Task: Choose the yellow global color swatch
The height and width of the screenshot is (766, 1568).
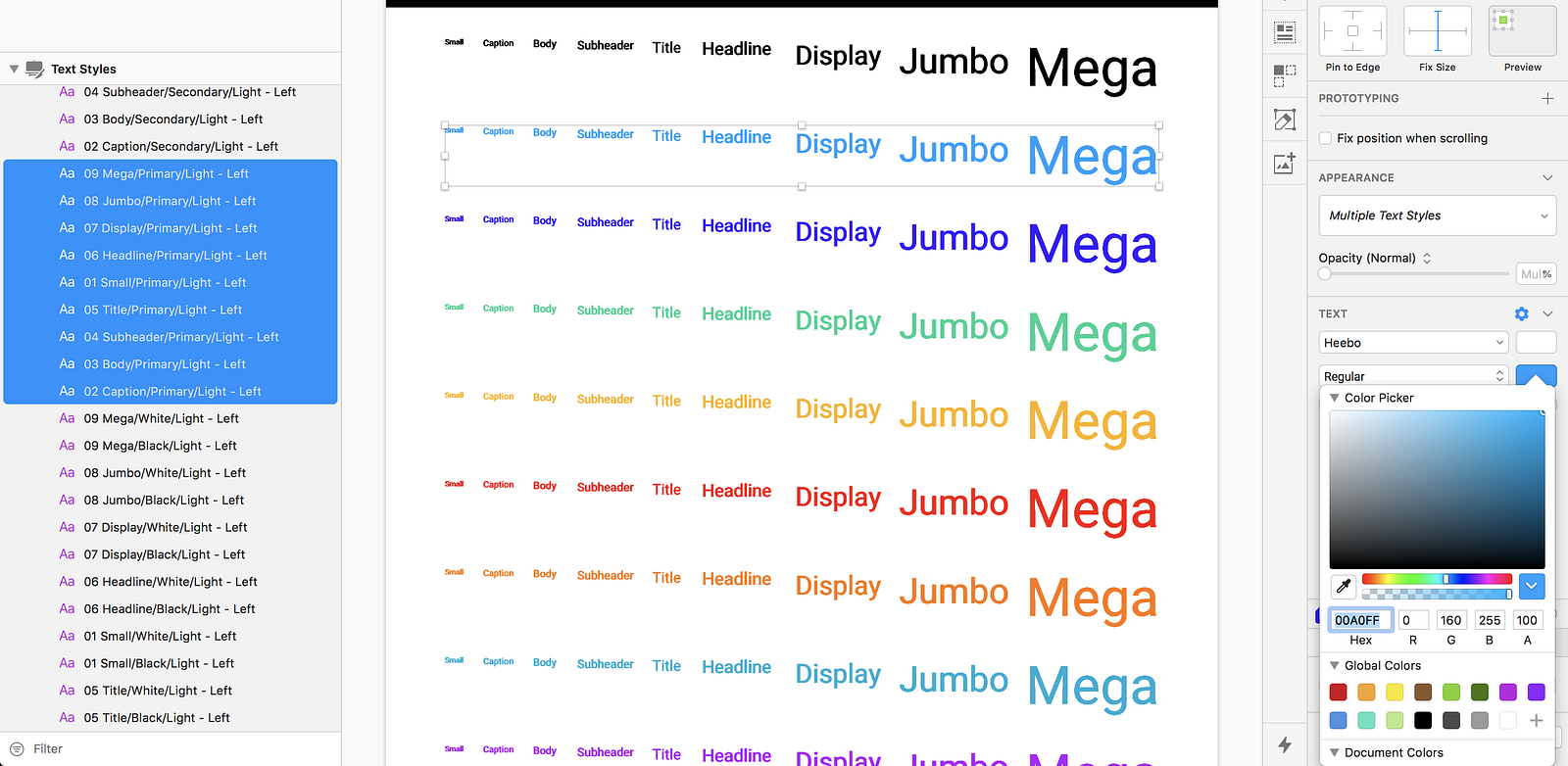Action: [x=1395, y=693]
